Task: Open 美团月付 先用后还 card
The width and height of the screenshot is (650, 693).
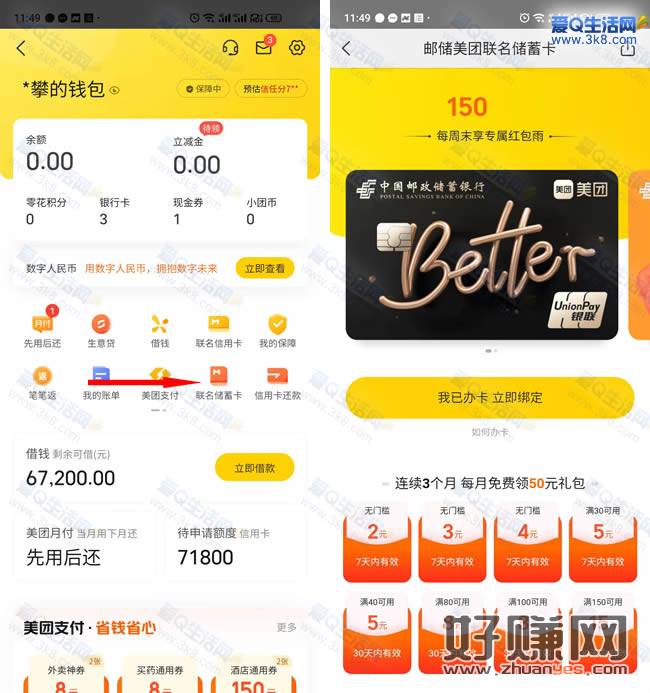Action: click(x=84, y=546)
